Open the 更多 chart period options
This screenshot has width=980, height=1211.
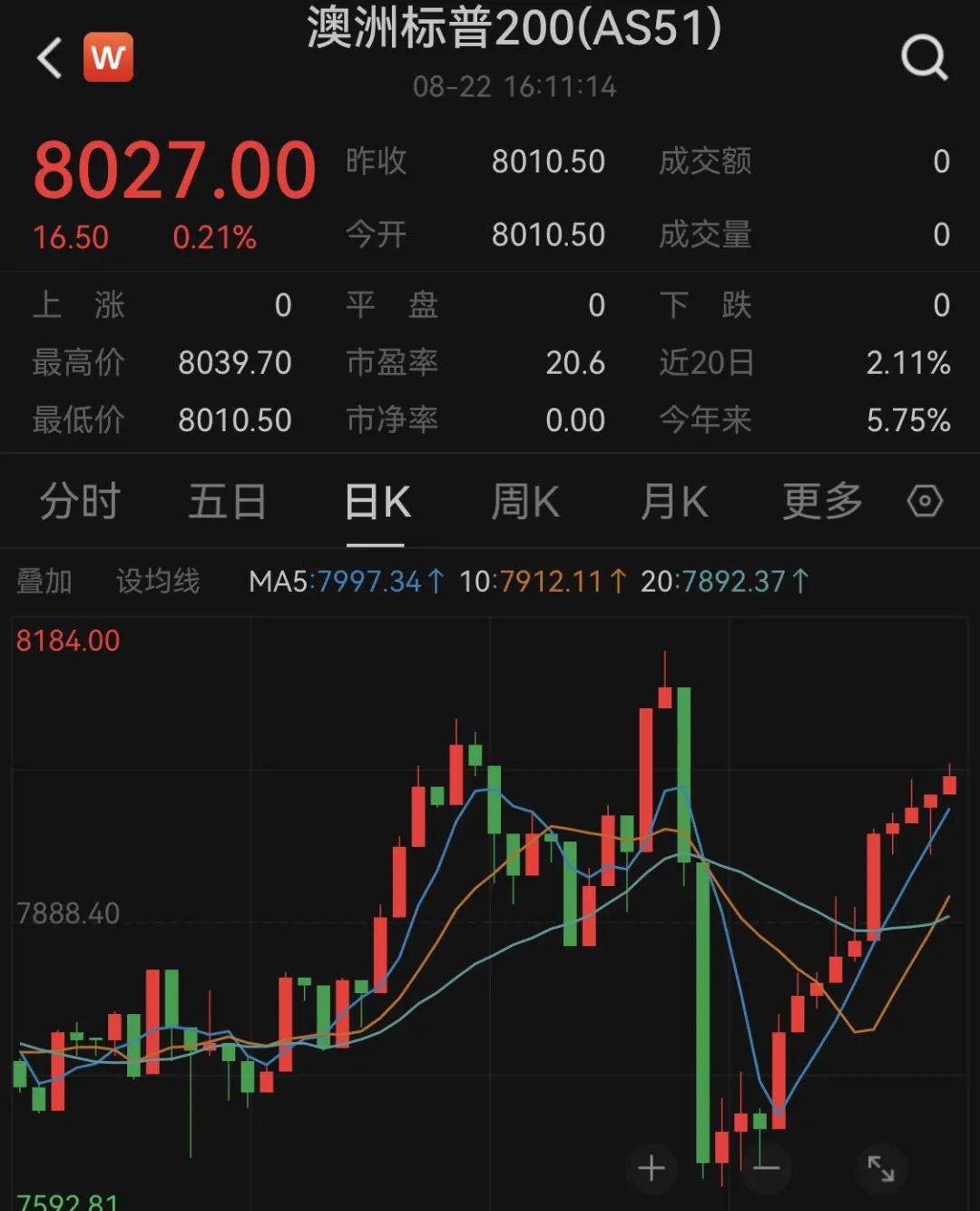point(822,502)
